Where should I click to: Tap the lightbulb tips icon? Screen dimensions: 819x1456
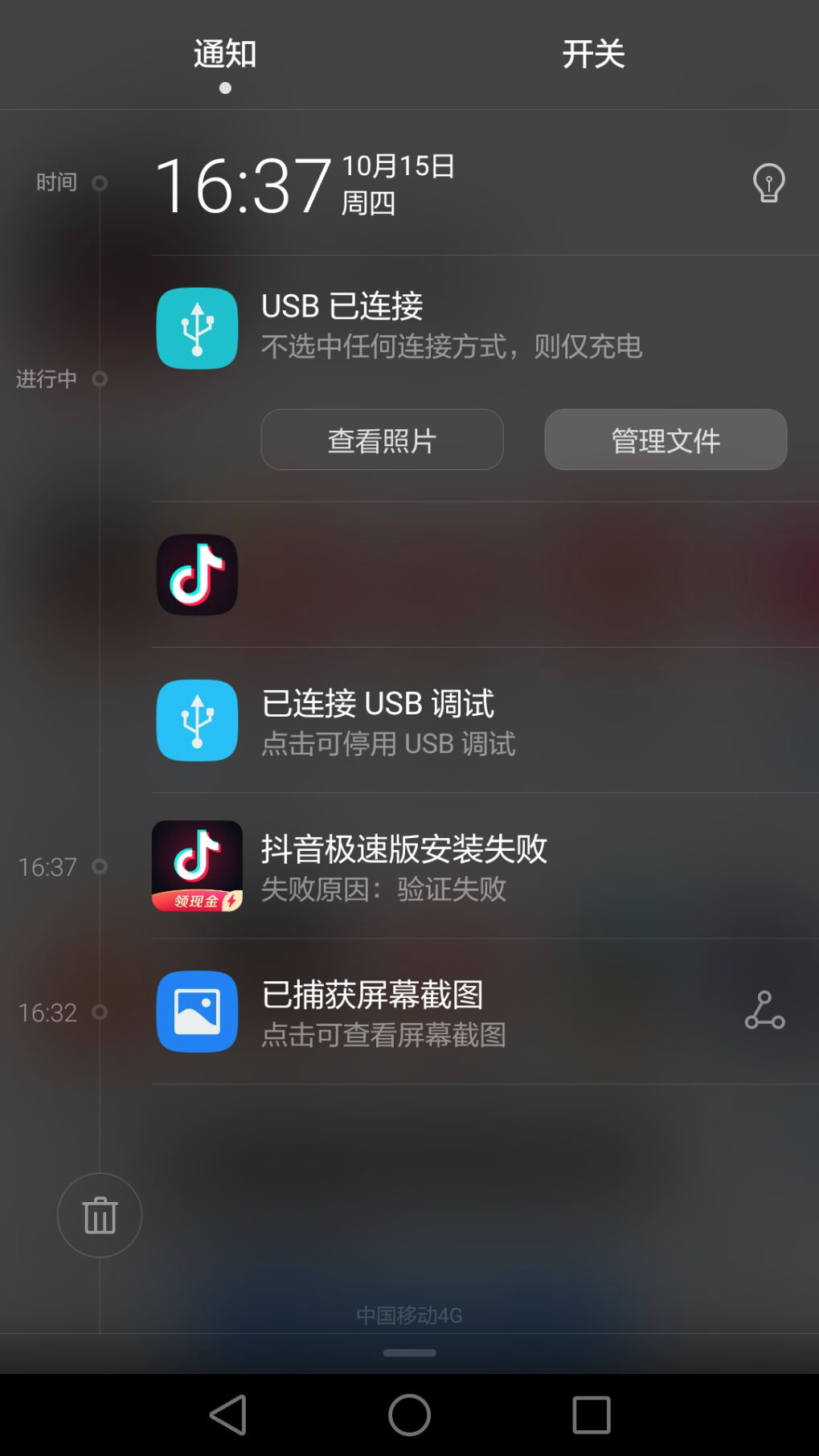(768, 183)
